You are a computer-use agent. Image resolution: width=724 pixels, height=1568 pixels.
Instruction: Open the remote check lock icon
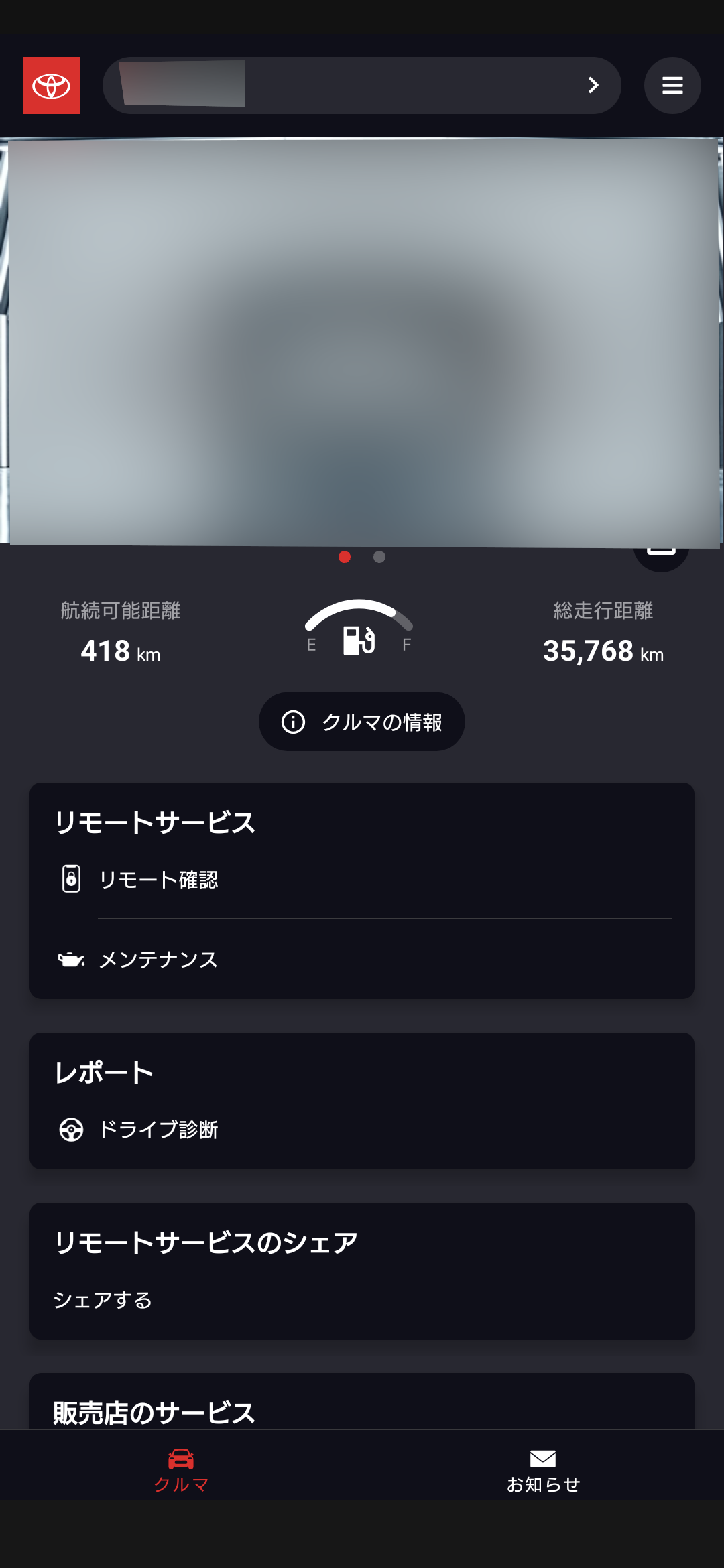point(70,878)
